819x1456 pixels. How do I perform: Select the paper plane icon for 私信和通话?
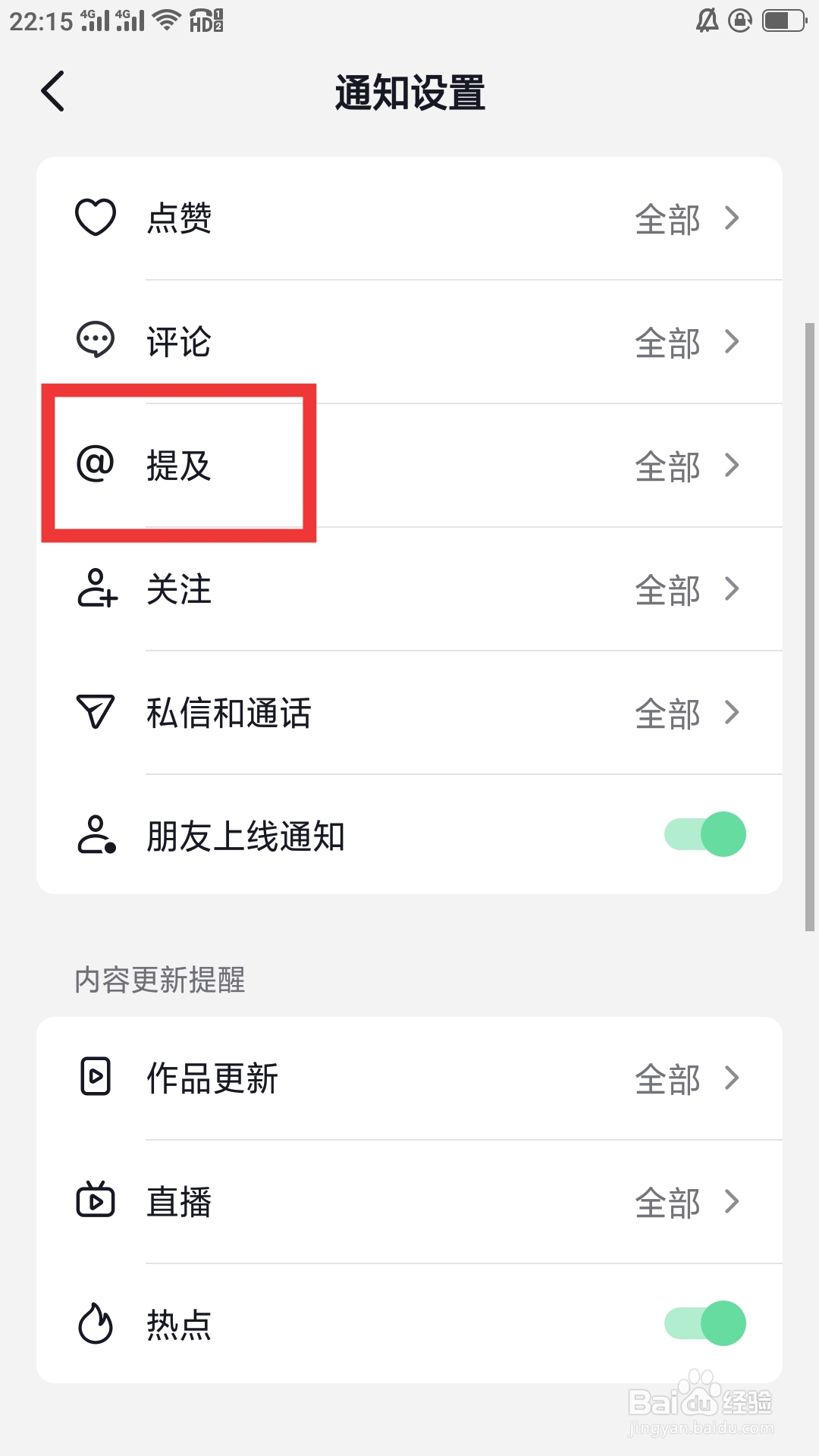click(x=94, y=713)
